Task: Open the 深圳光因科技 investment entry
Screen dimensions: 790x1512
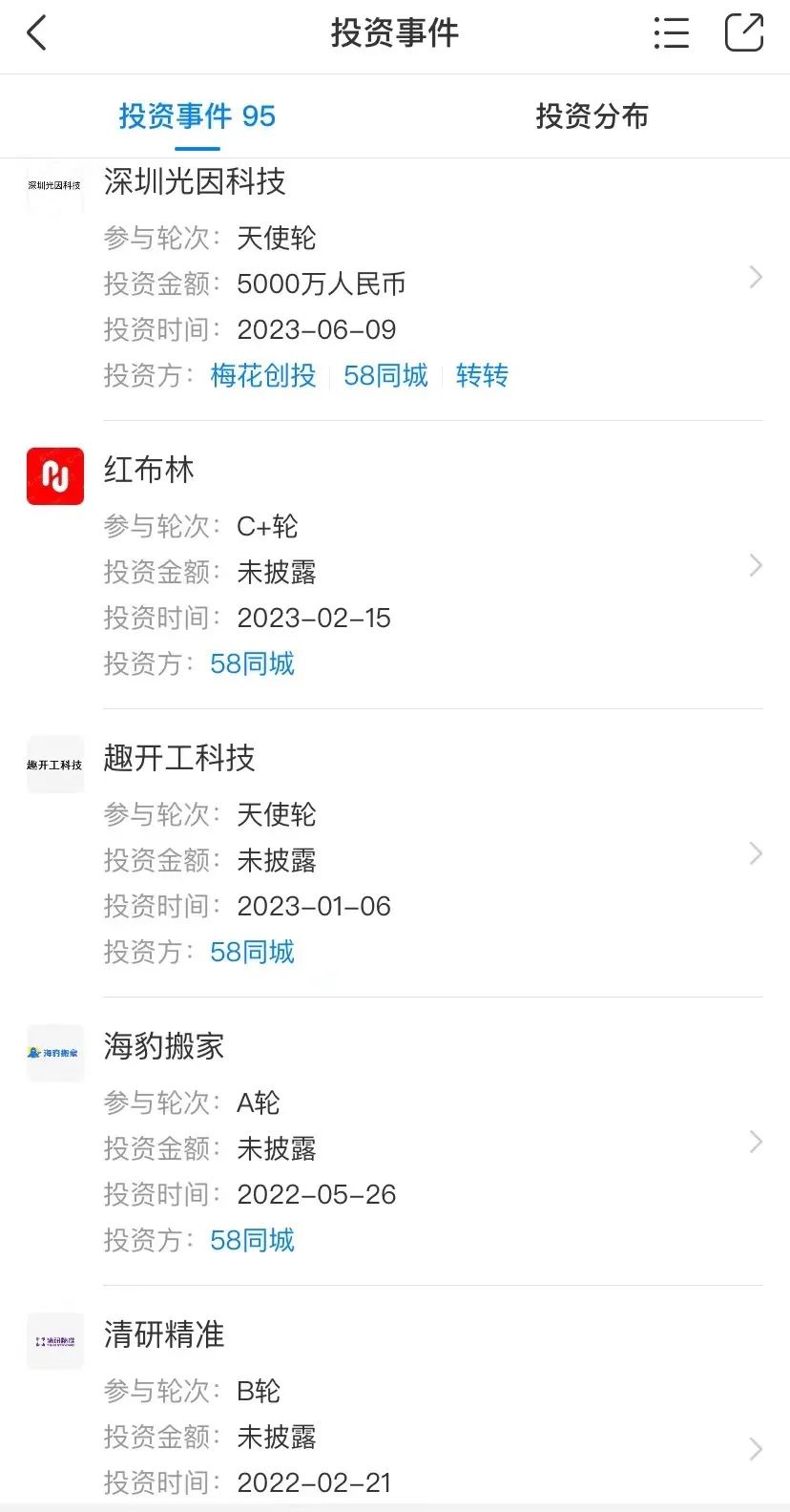Action: click(195, 181)
